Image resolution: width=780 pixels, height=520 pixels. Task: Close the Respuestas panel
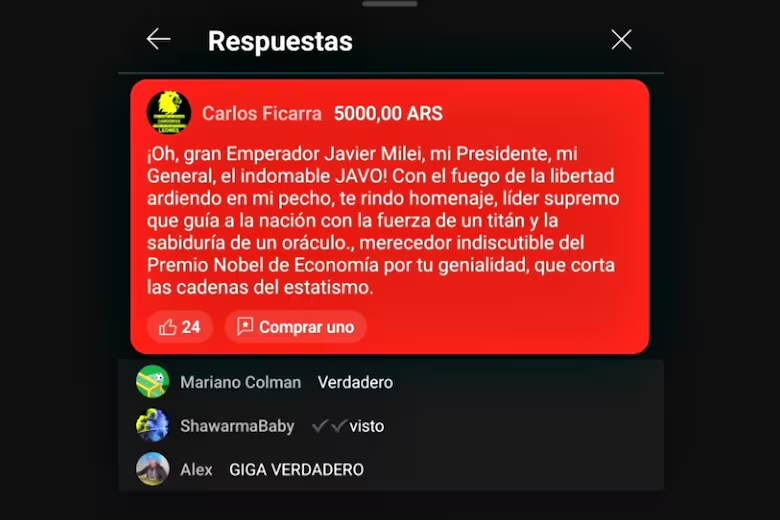click(x=621, y=40)
